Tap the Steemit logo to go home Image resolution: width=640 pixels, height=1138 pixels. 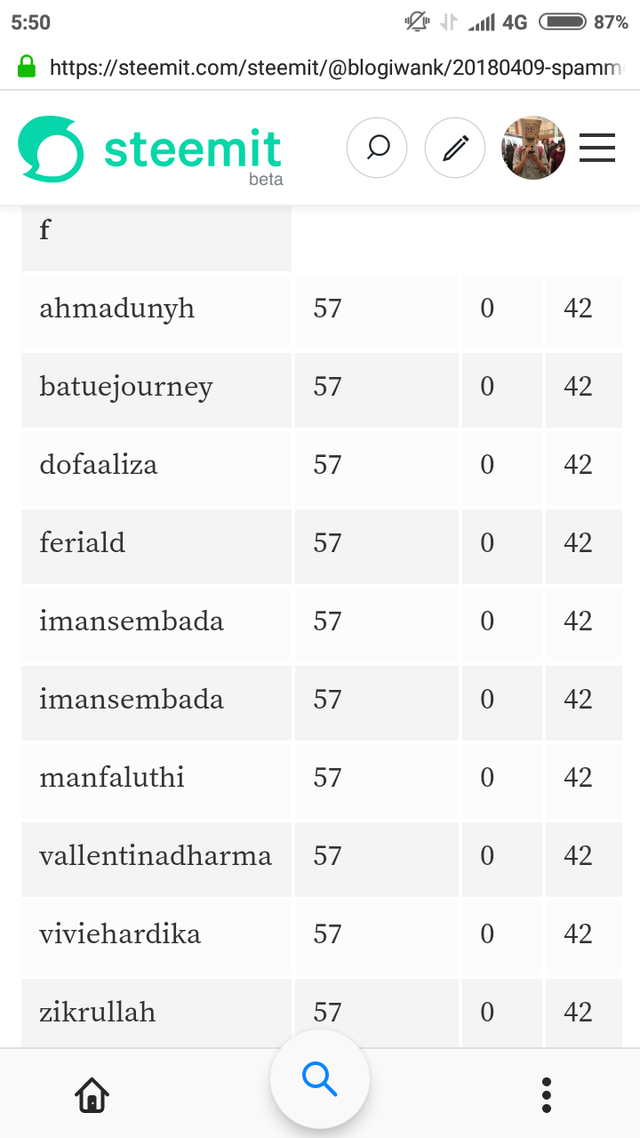coord(150,150)
